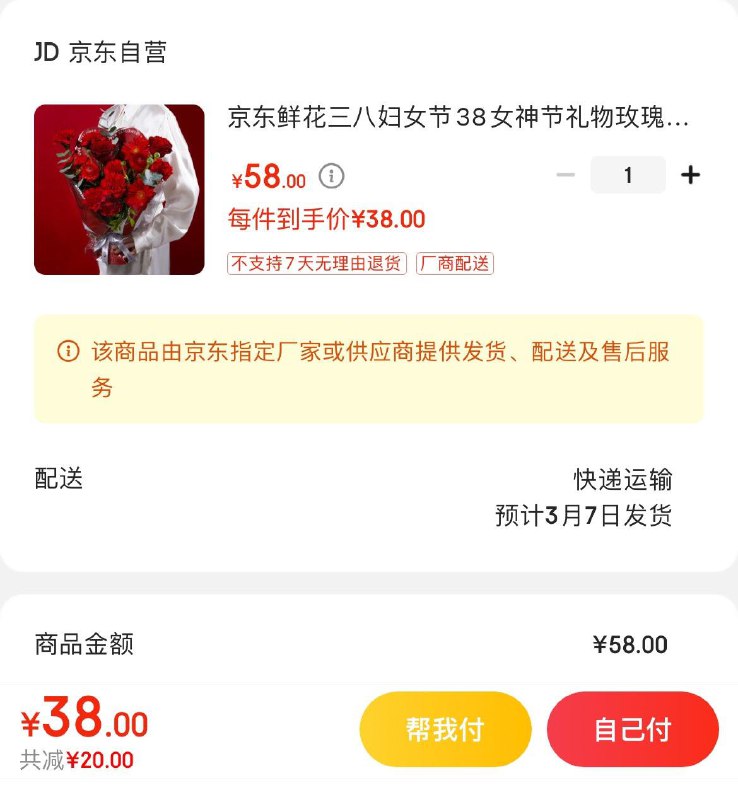
Task: Click the plus icon to increase quantity
Action: coord(690,173)
